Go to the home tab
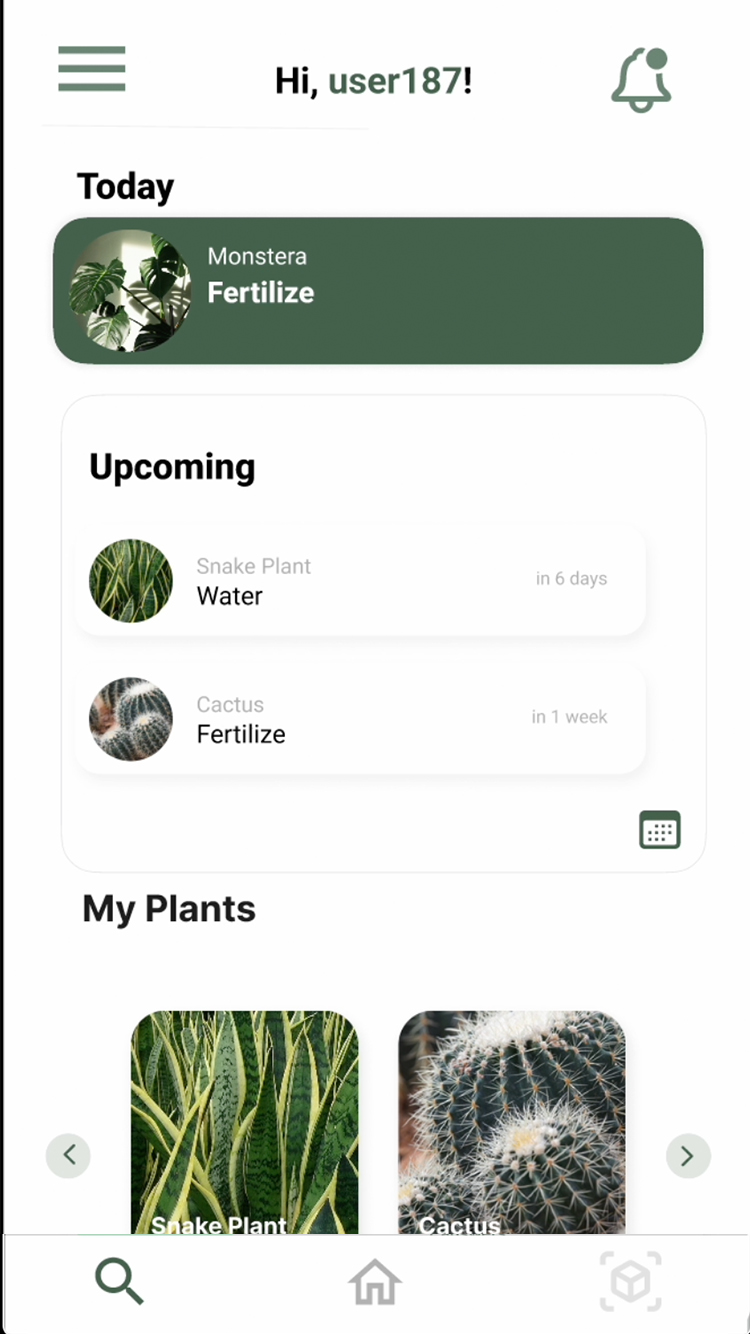 375,1281
